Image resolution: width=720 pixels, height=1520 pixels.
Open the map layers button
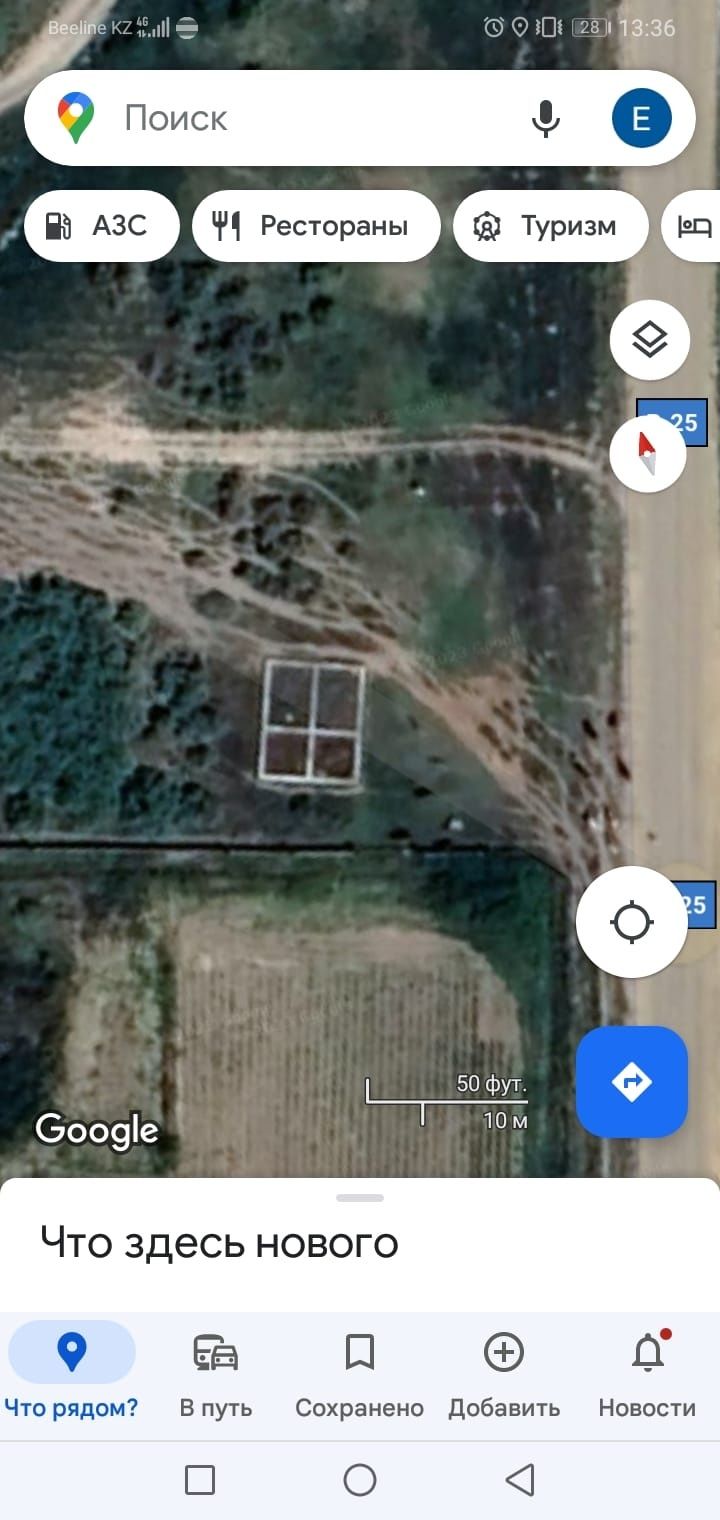point(650,340)
